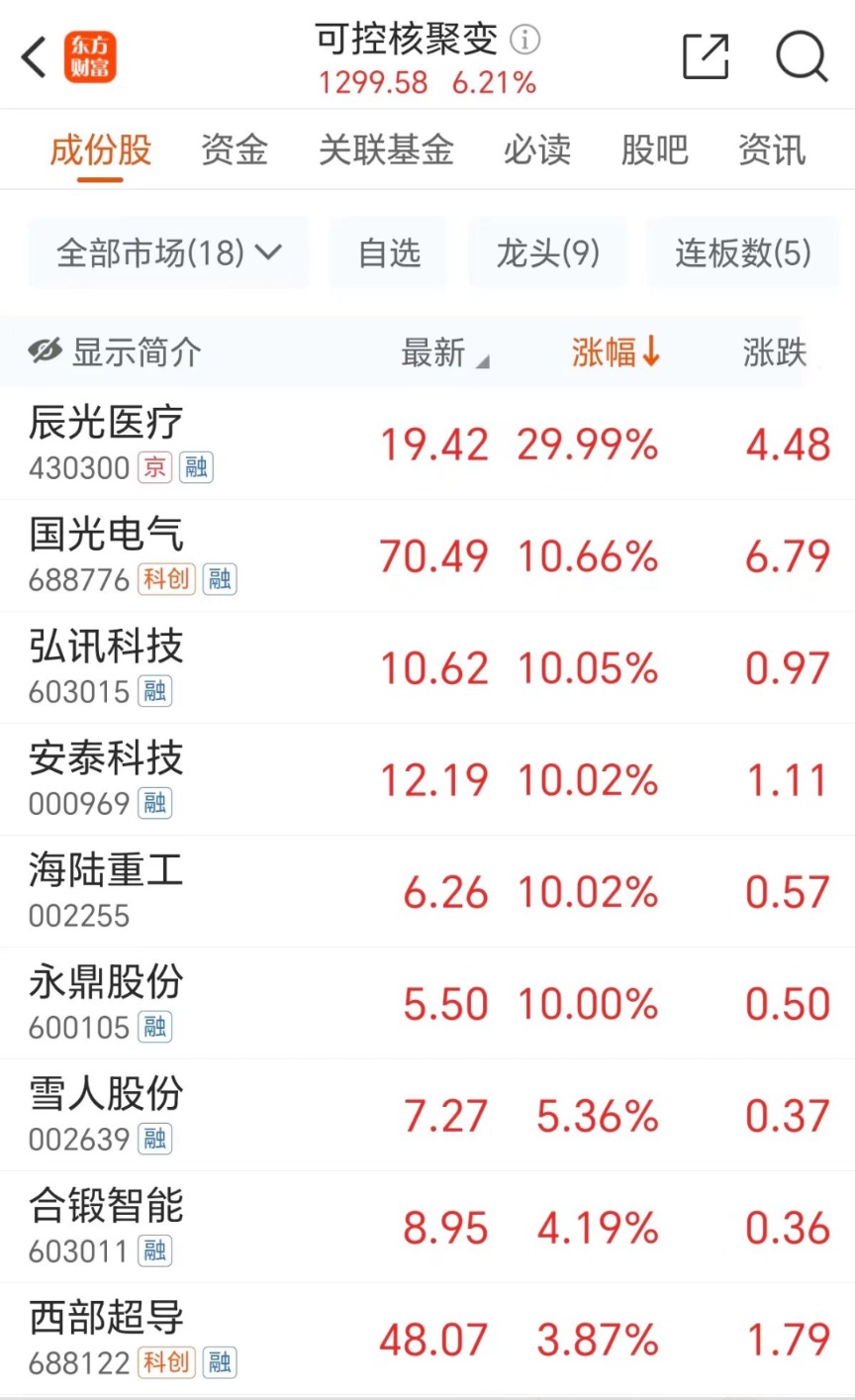Switch to the 关联基金 tab
Image resolution: width=855 pixels, height=1400 pixels.
pyautogui.click(x=386, y=150)
